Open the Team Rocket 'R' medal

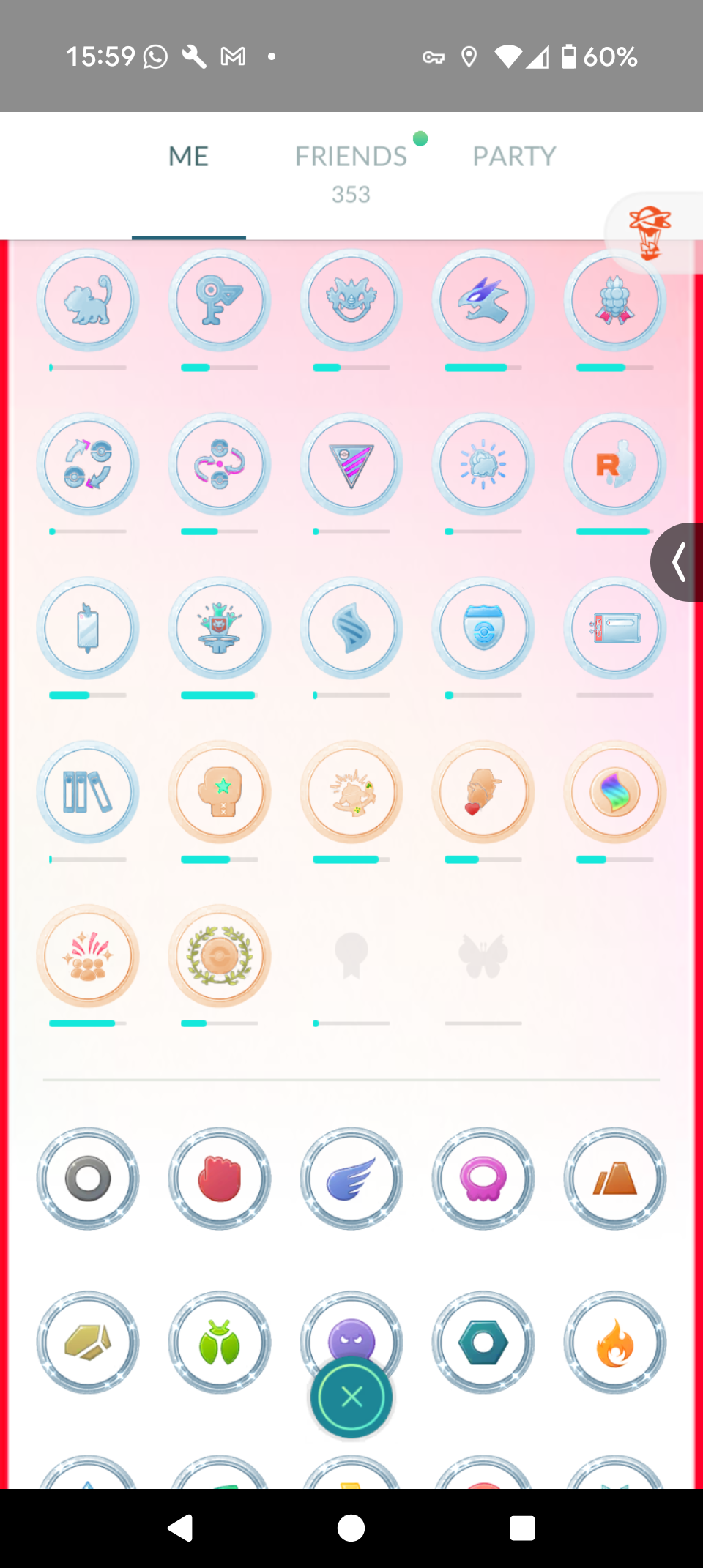click(614, 465)
